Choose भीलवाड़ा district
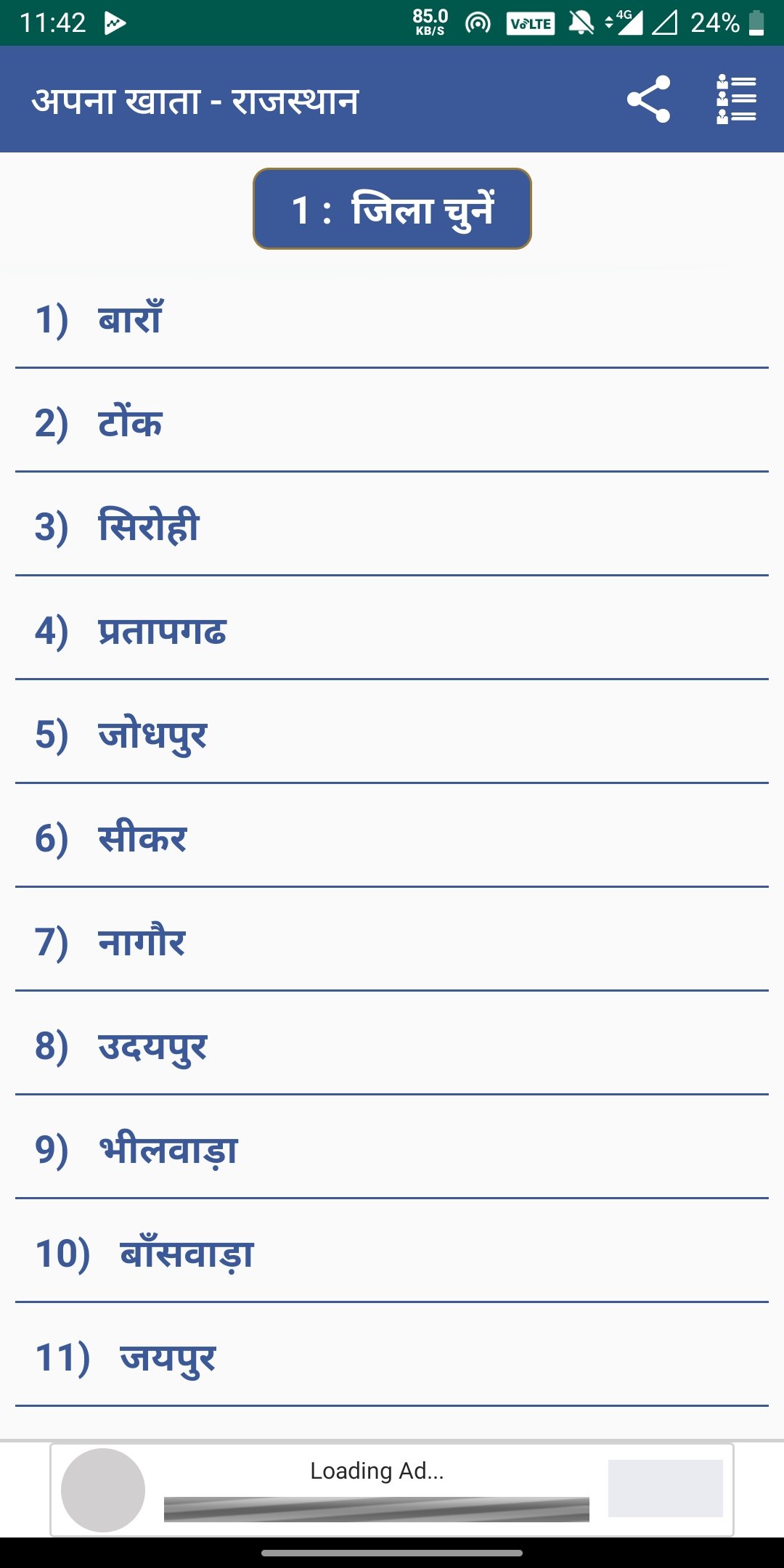 (x=392, y=1148)
